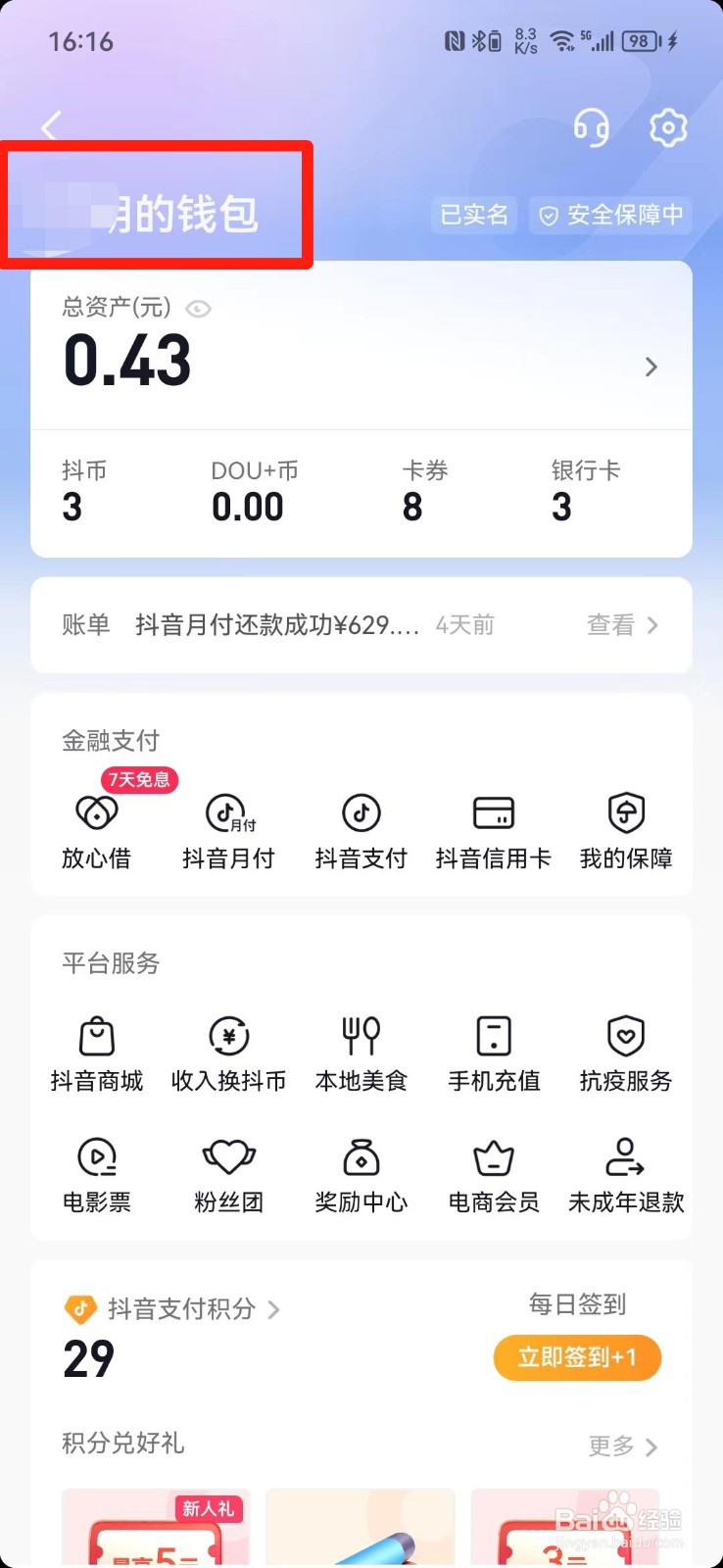Open customer service headset icon
This screenshot has width=723, height=1568.
click(x=591, y=127)
